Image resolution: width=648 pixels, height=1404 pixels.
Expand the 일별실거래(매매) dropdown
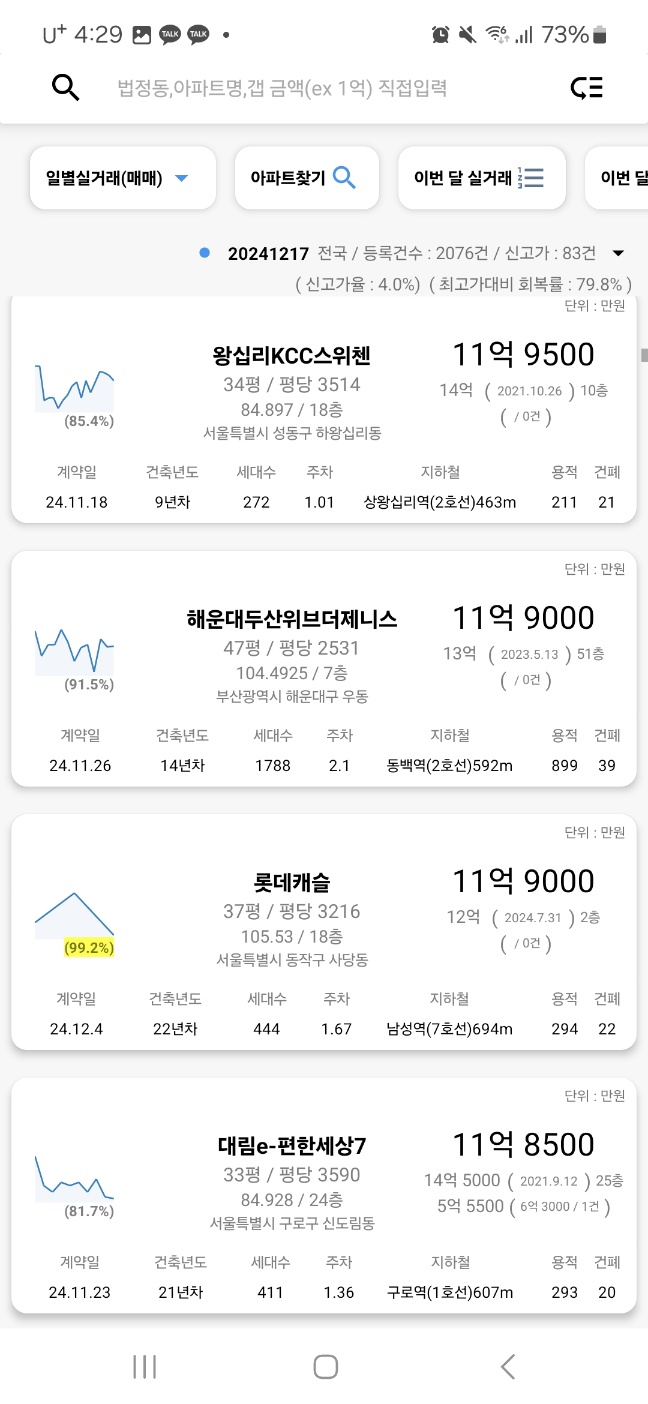pyautogui.click(x=123, y=178)
